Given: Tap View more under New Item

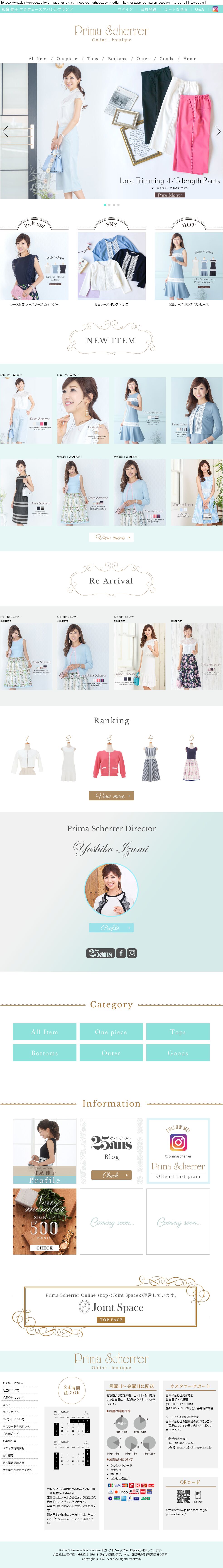Looking at the screenshot, I should click(112, 538).
